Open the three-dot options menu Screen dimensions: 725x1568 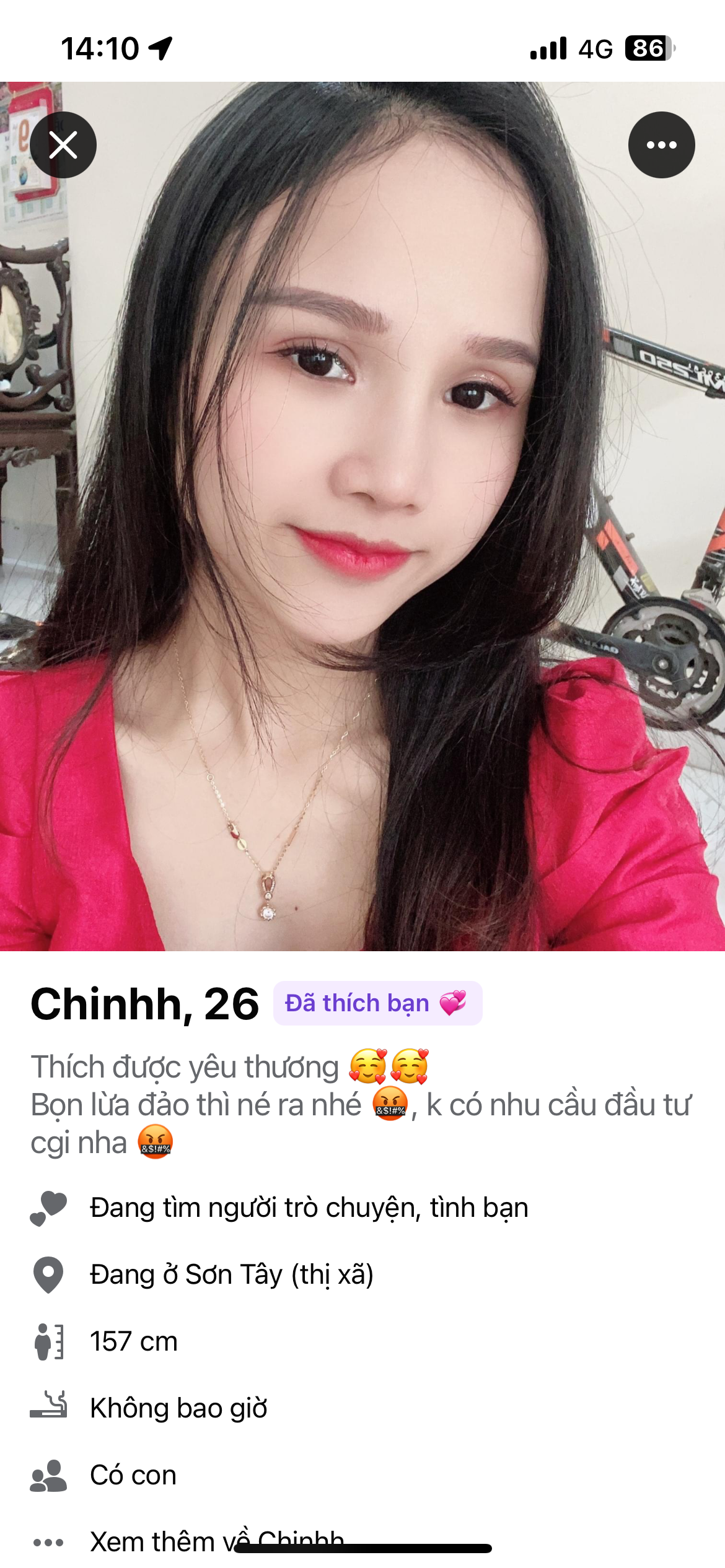tap(661, 145)
